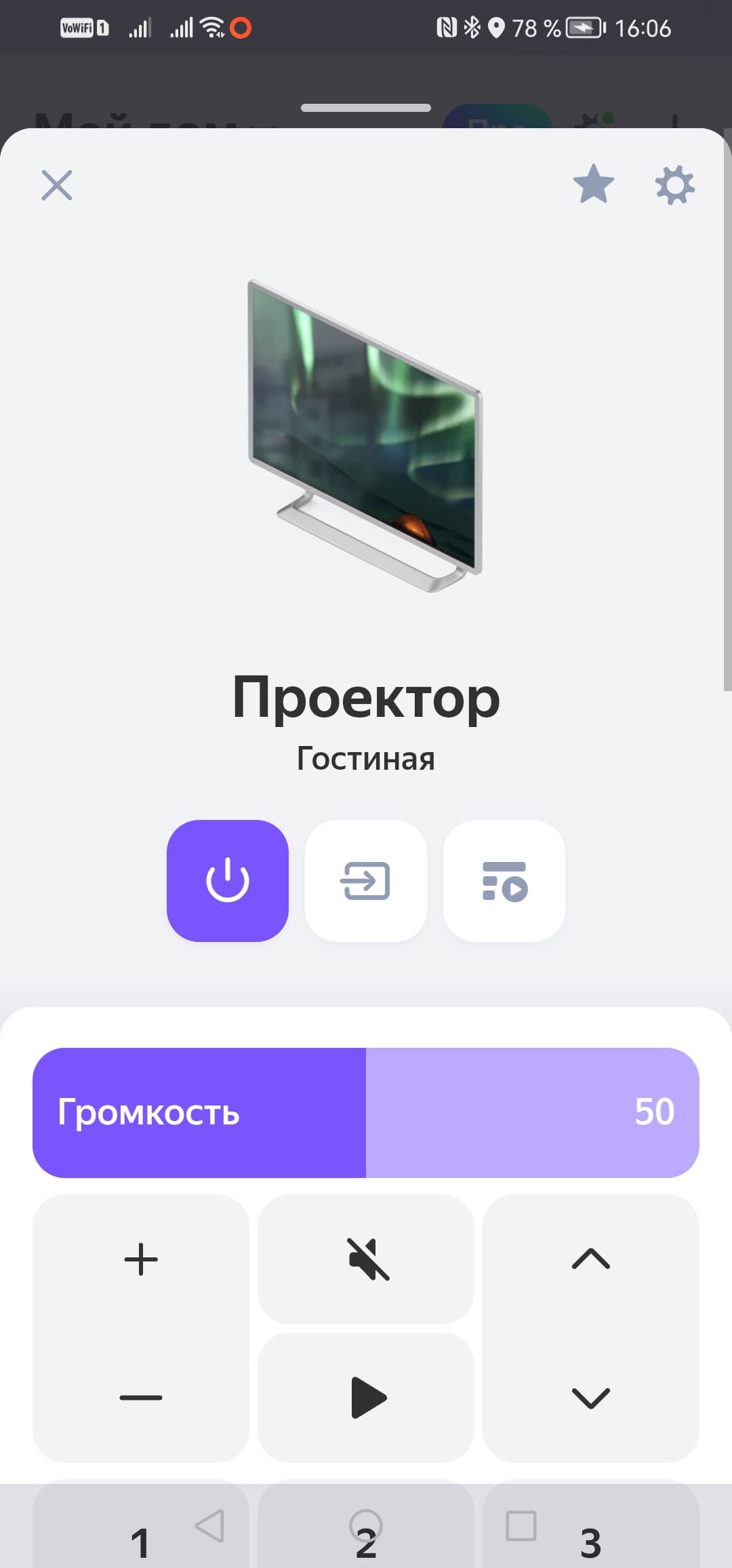Open the input source selector
This screenshot has height=1568, width=732.
click(x=366, y=880)
